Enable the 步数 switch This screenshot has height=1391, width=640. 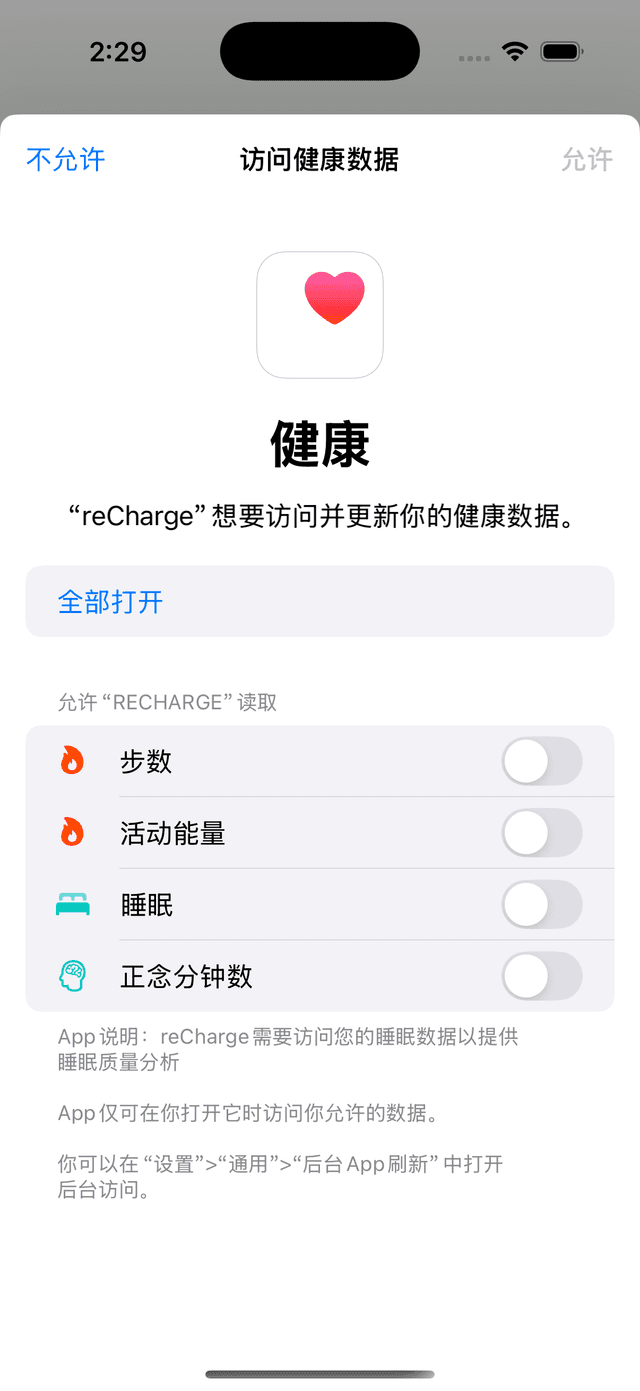[x=541, y=762]
